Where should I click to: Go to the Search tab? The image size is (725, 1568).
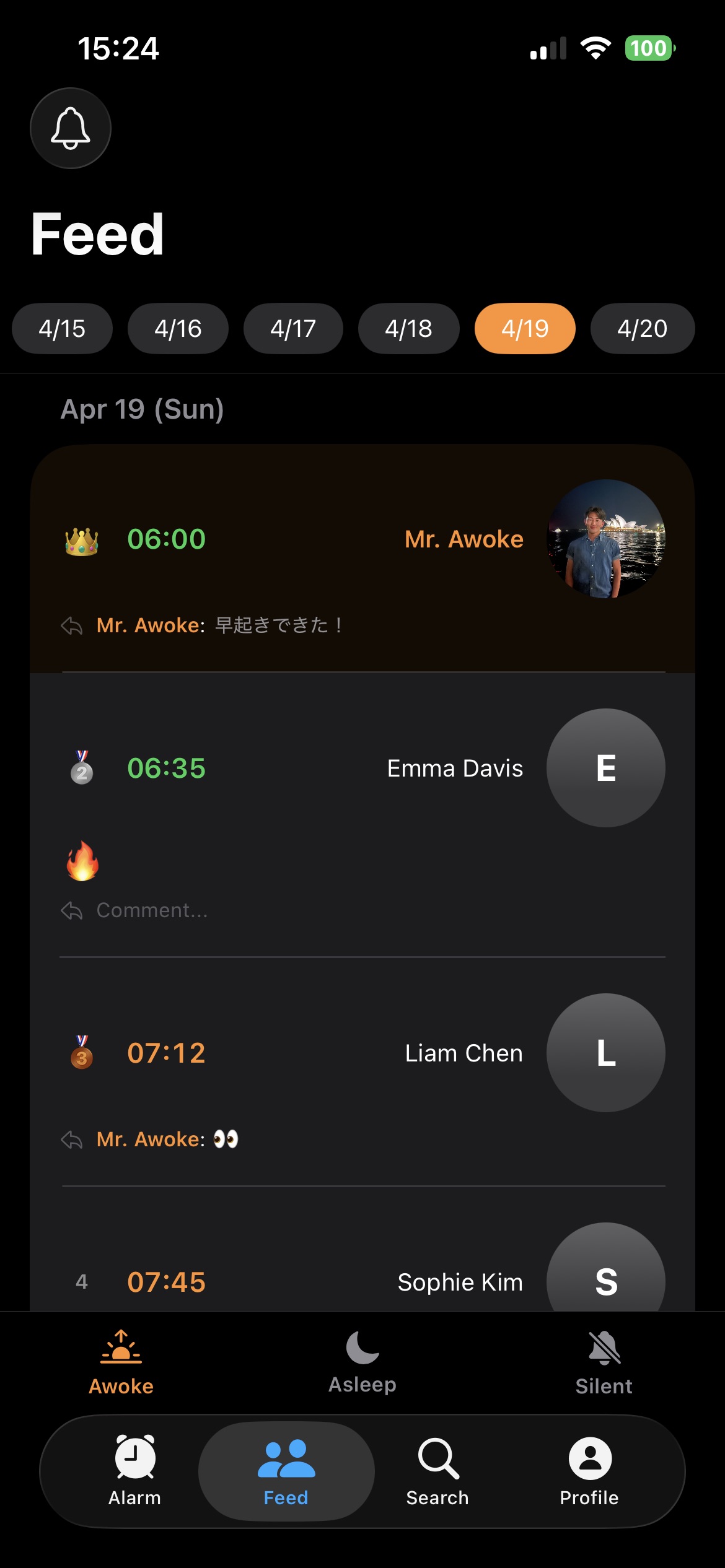tap(437, 1471)
